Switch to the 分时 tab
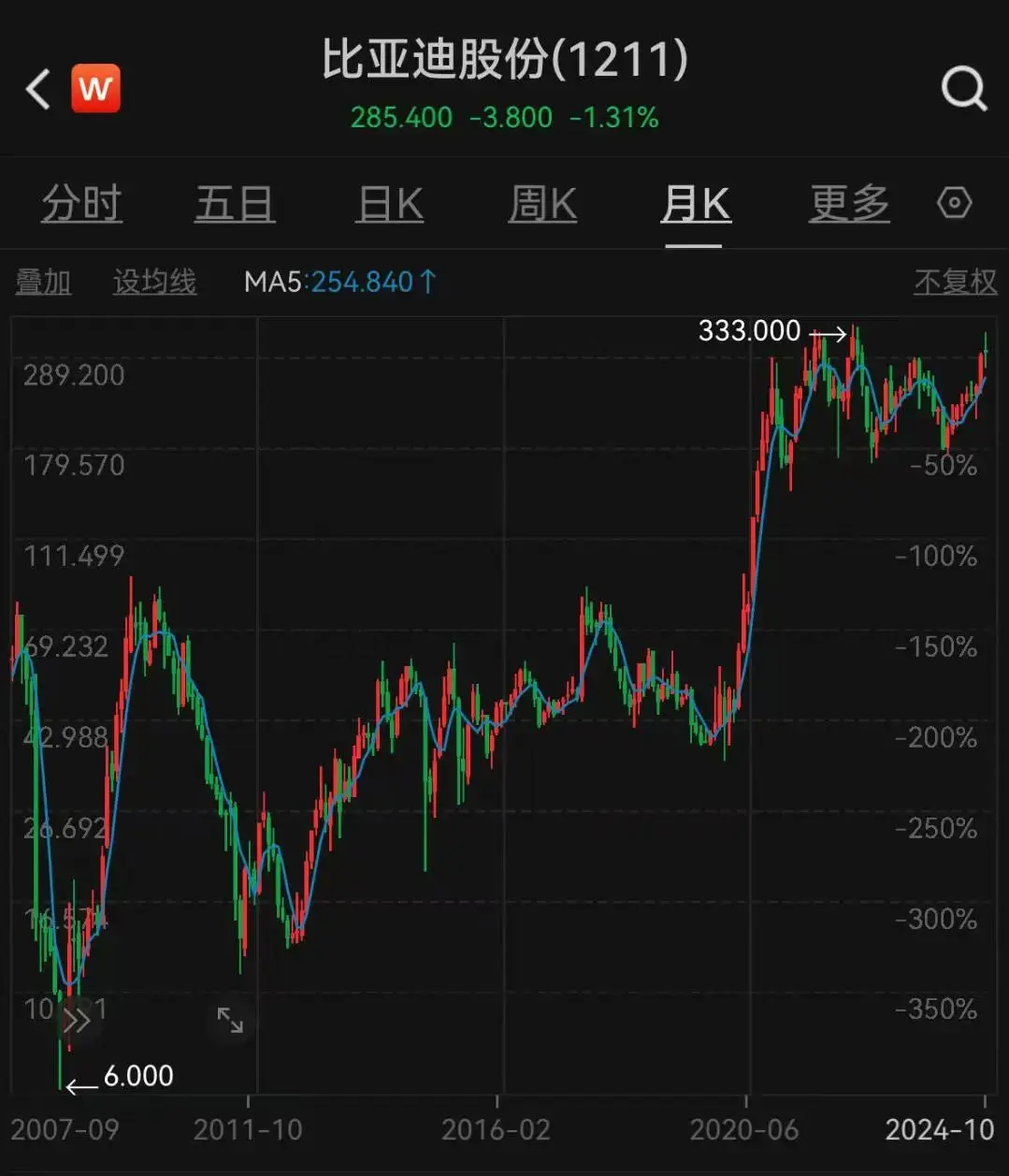The width and height of the screenshot is (1009, 1176). pos(81,204)
